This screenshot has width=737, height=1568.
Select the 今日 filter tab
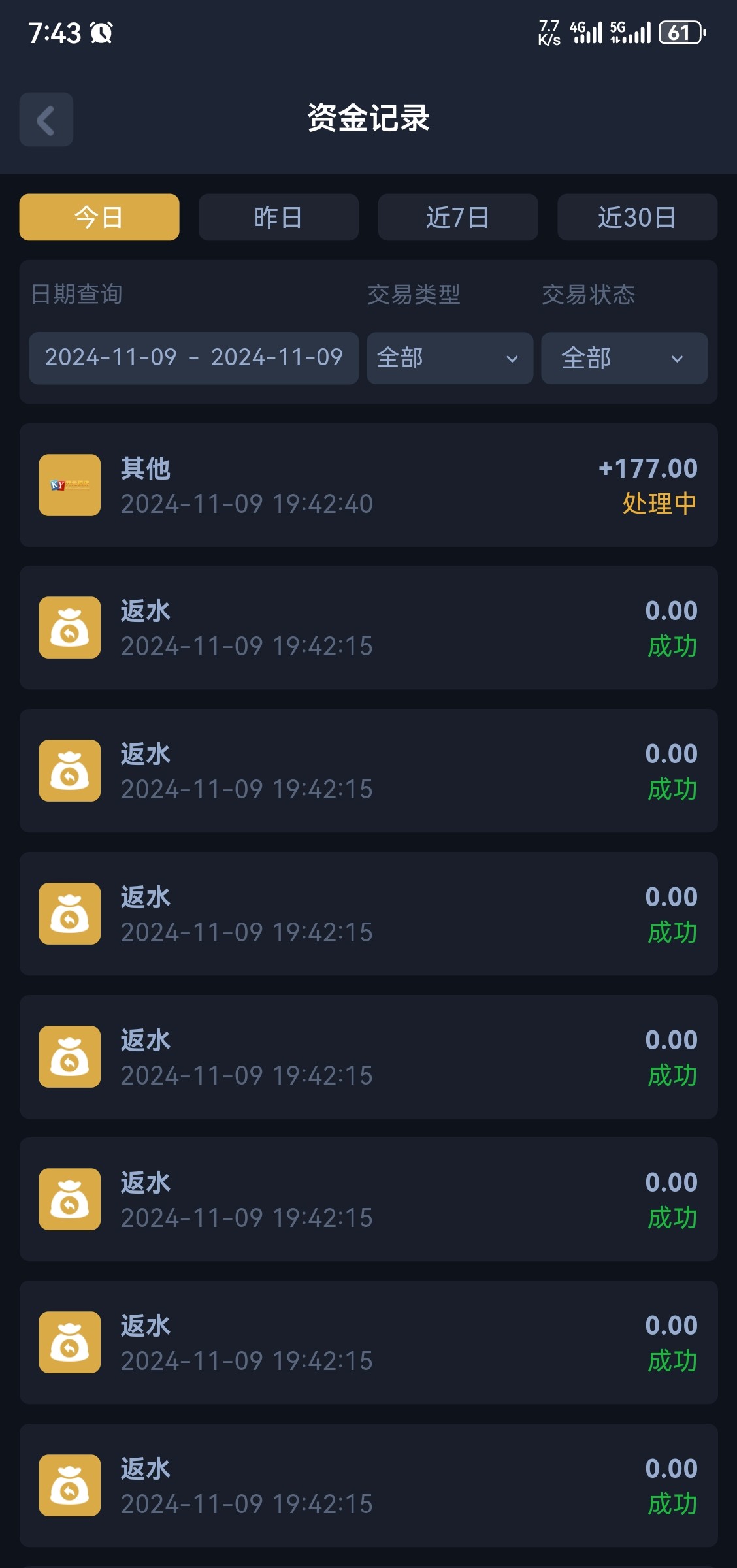[99, 217]
